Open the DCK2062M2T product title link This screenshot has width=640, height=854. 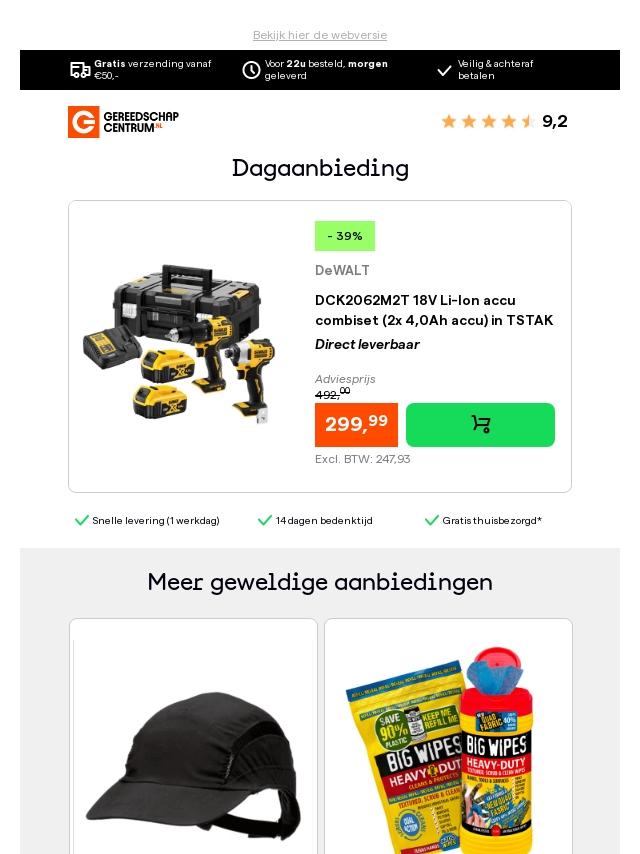433,310
